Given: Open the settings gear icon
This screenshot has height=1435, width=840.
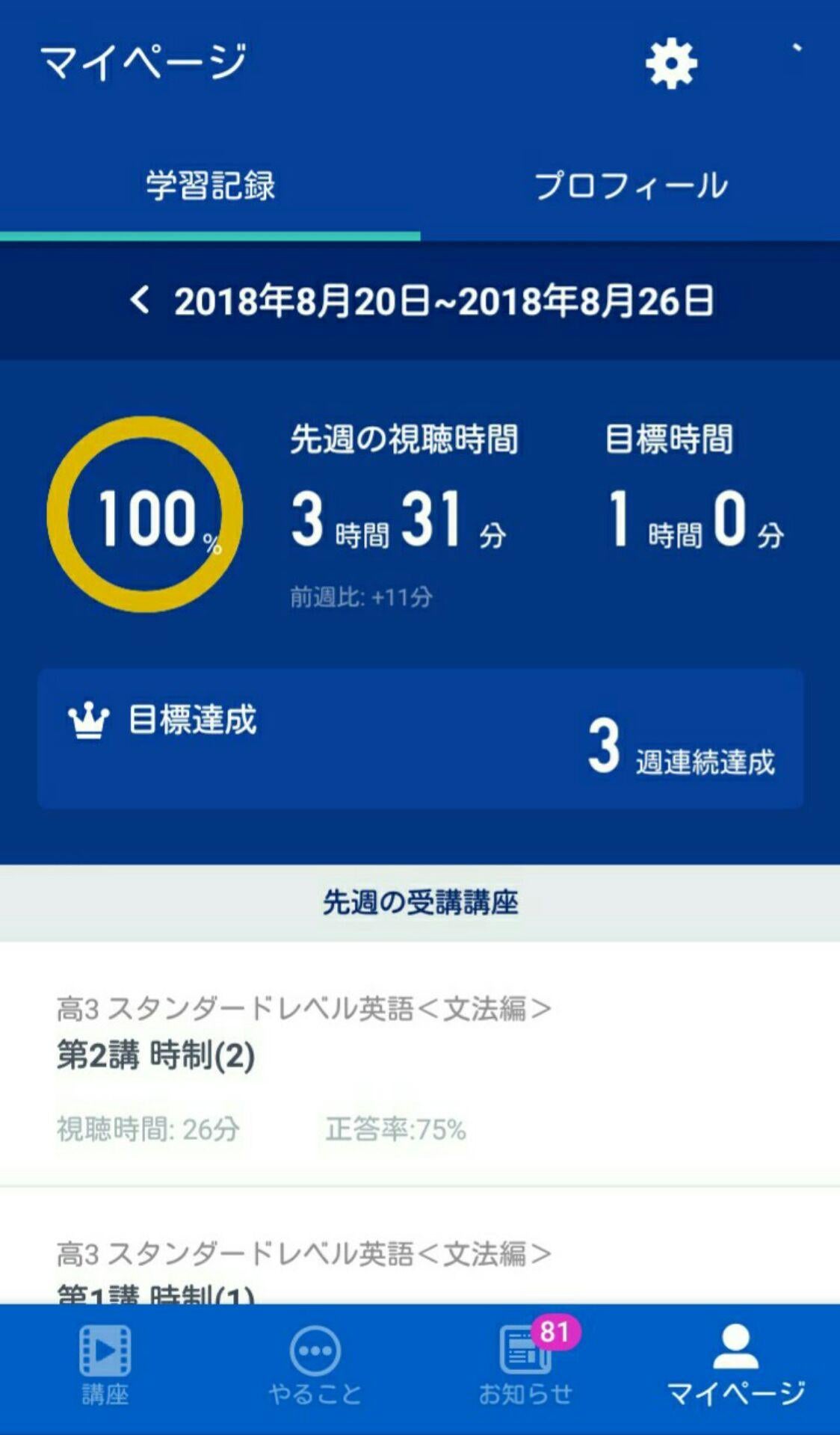Looking at the screenshot, I should tap(670, 64).
